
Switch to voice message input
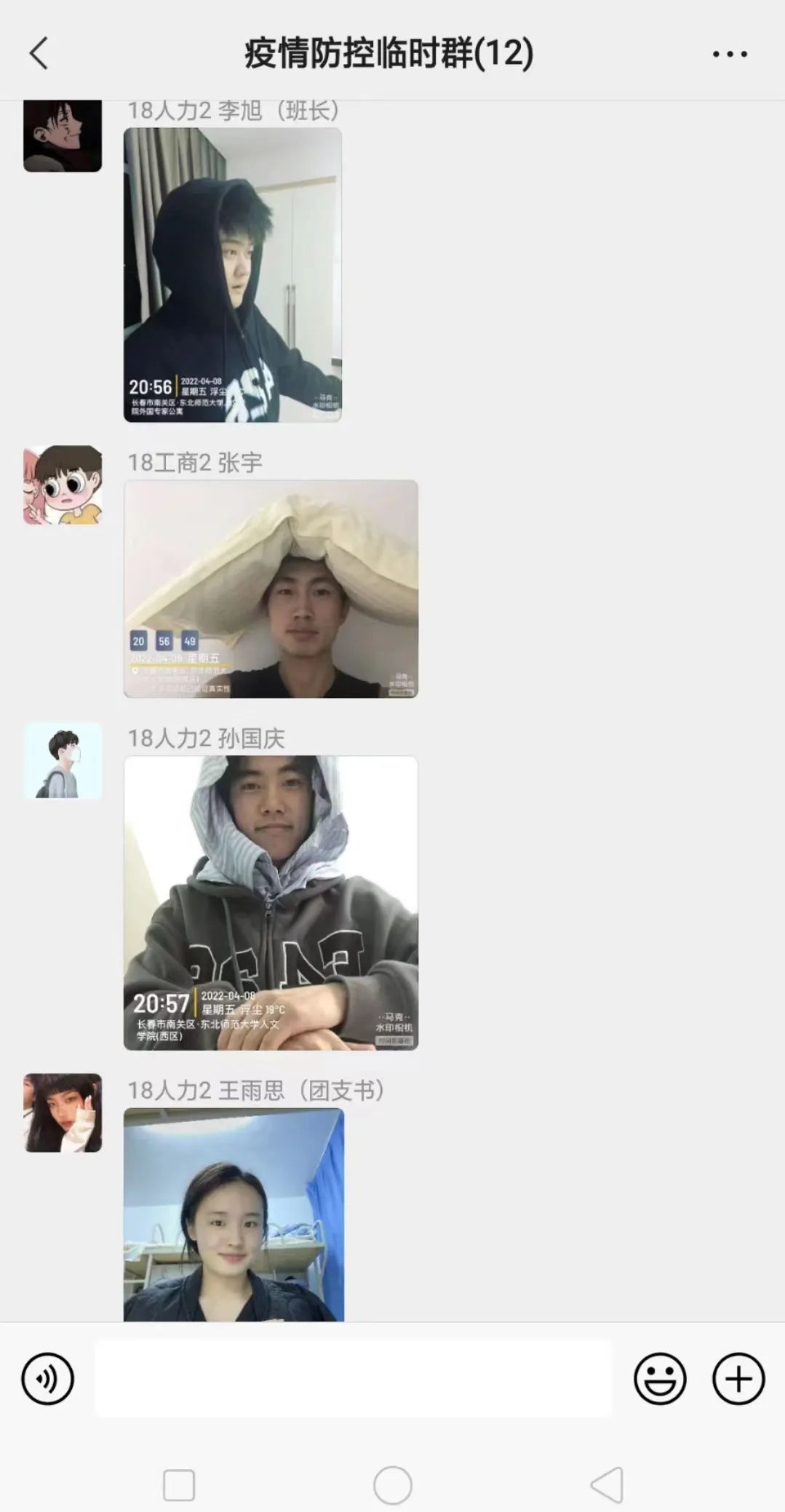click(47, 1378)
